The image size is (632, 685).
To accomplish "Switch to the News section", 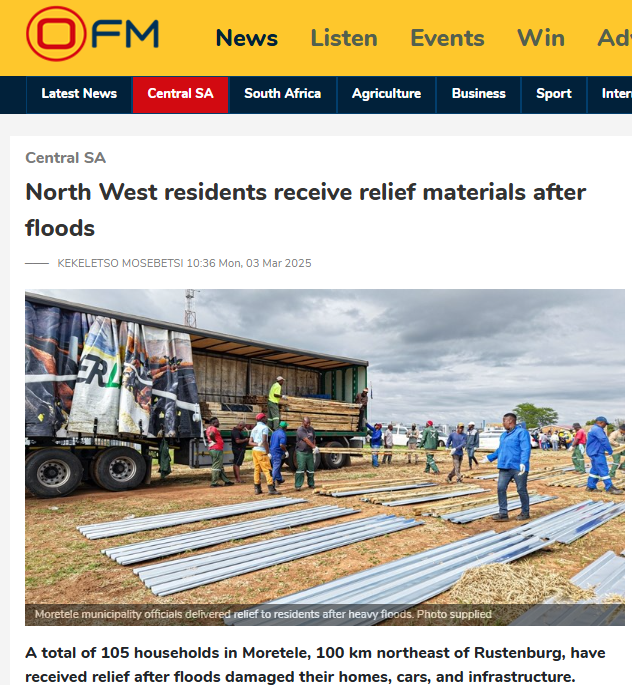I will click(246, 38).
